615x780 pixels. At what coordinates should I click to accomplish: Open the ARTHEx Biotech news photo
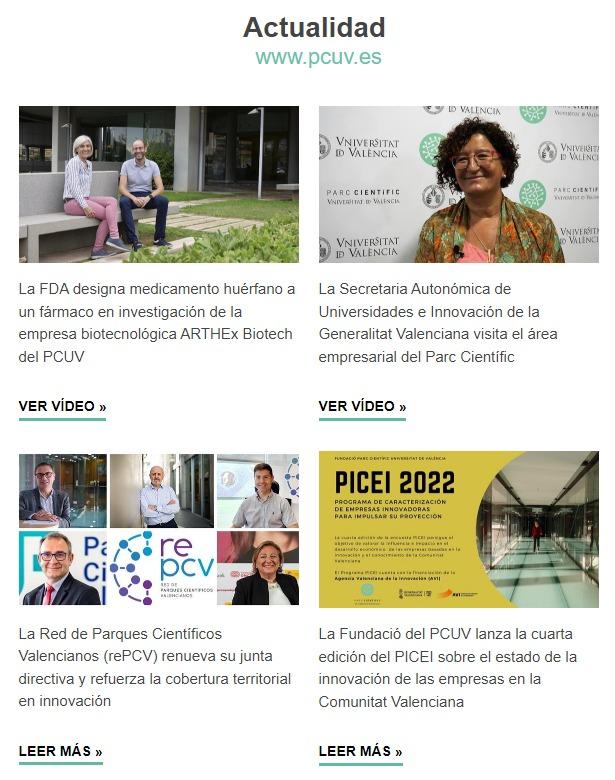tap(158, 185)
